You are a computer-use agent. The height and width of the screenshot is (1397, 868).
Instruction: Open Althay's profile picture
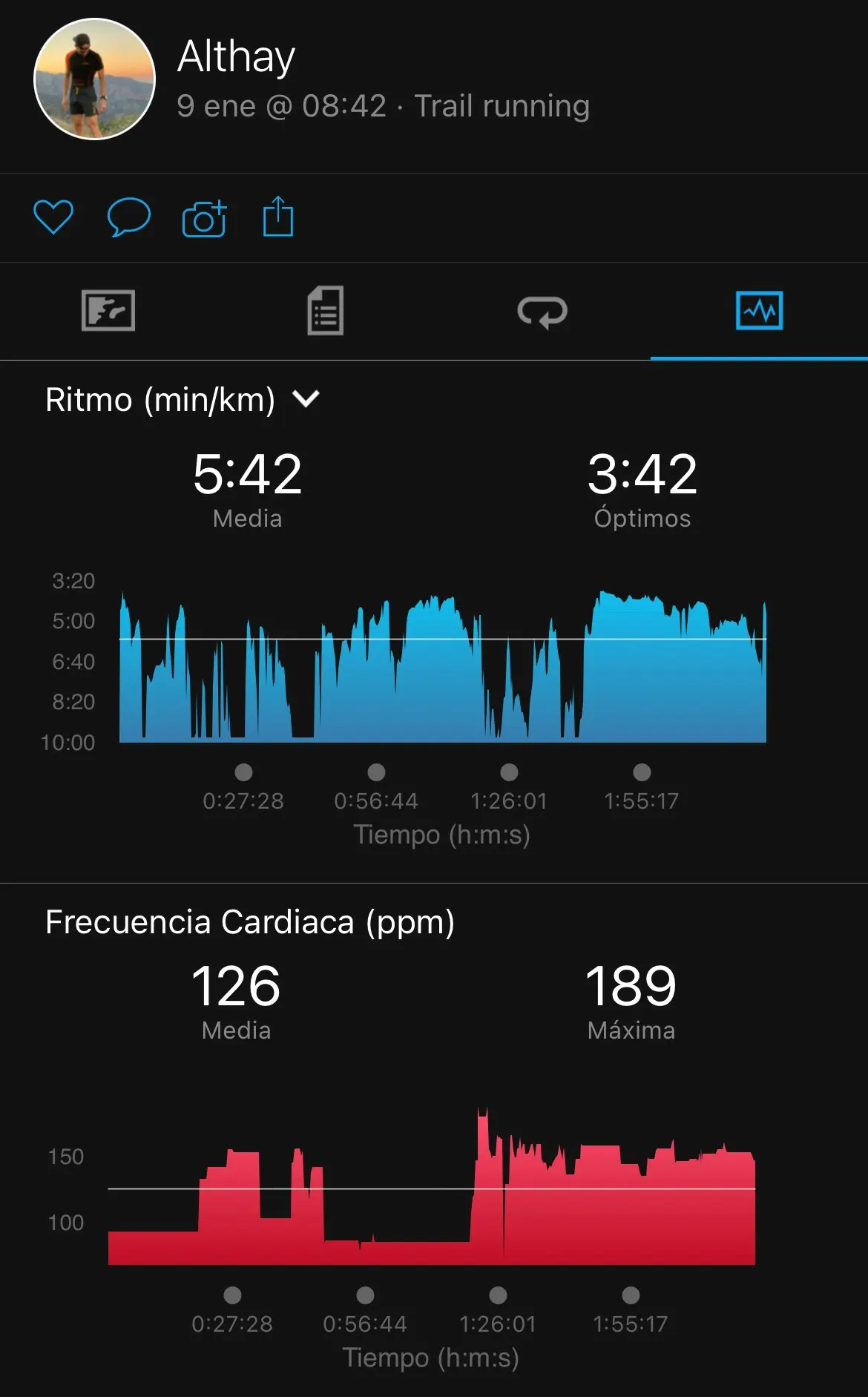(94, 79)
